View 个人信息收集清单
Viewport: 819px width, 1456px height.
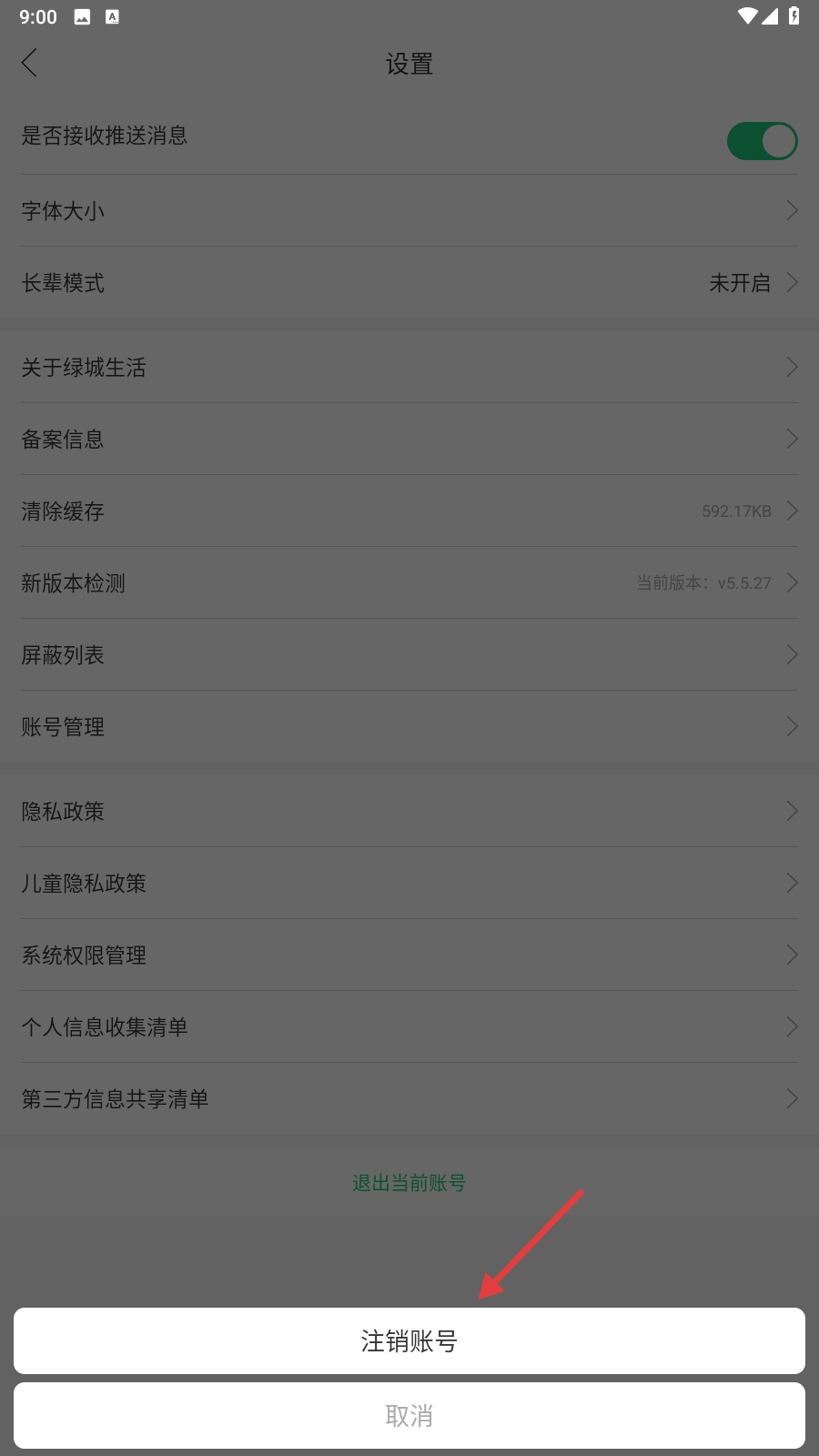click(409, 1027)
